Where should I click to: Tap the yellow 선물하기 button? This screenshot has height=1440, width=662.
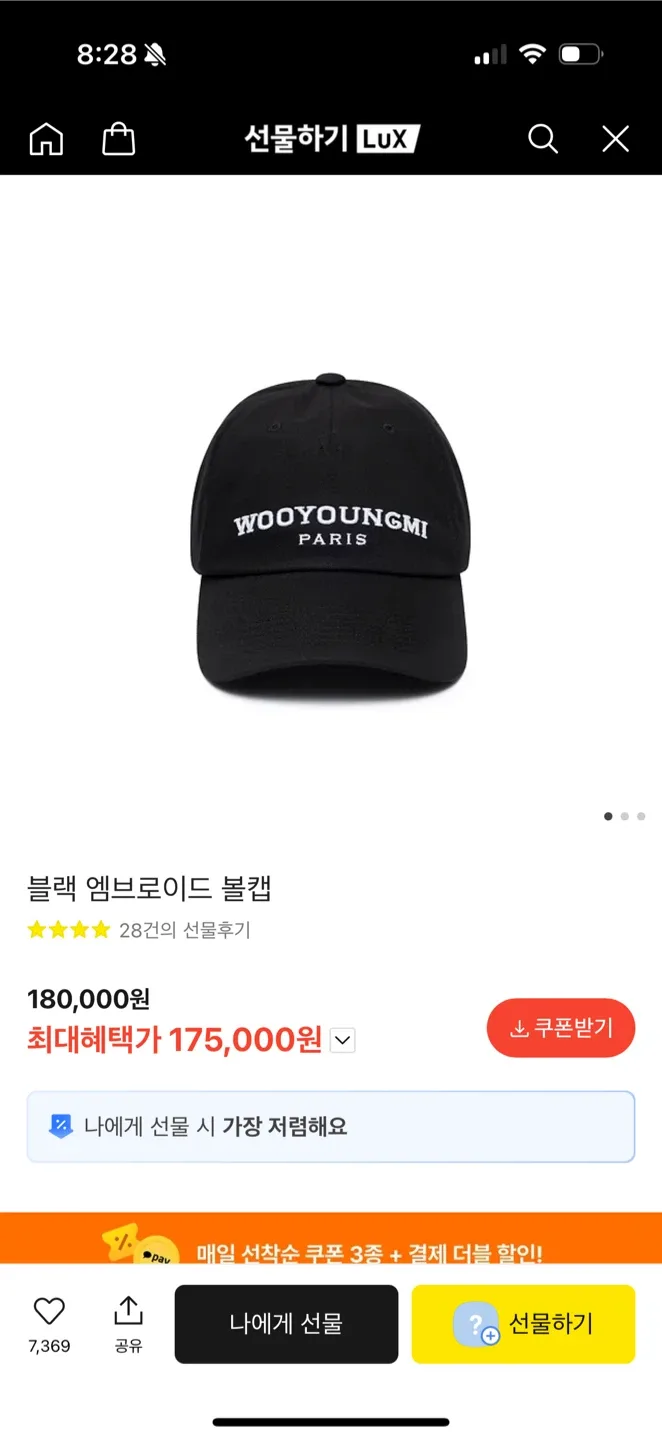coord(523,1324)
